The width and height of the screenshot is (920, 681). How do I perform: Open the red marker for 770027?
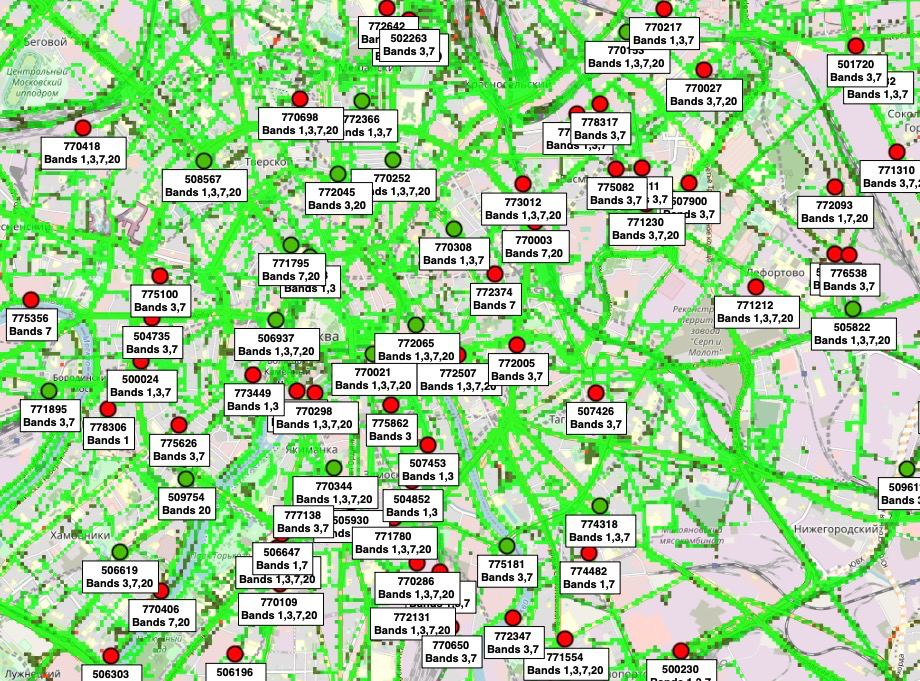point(704,70)
